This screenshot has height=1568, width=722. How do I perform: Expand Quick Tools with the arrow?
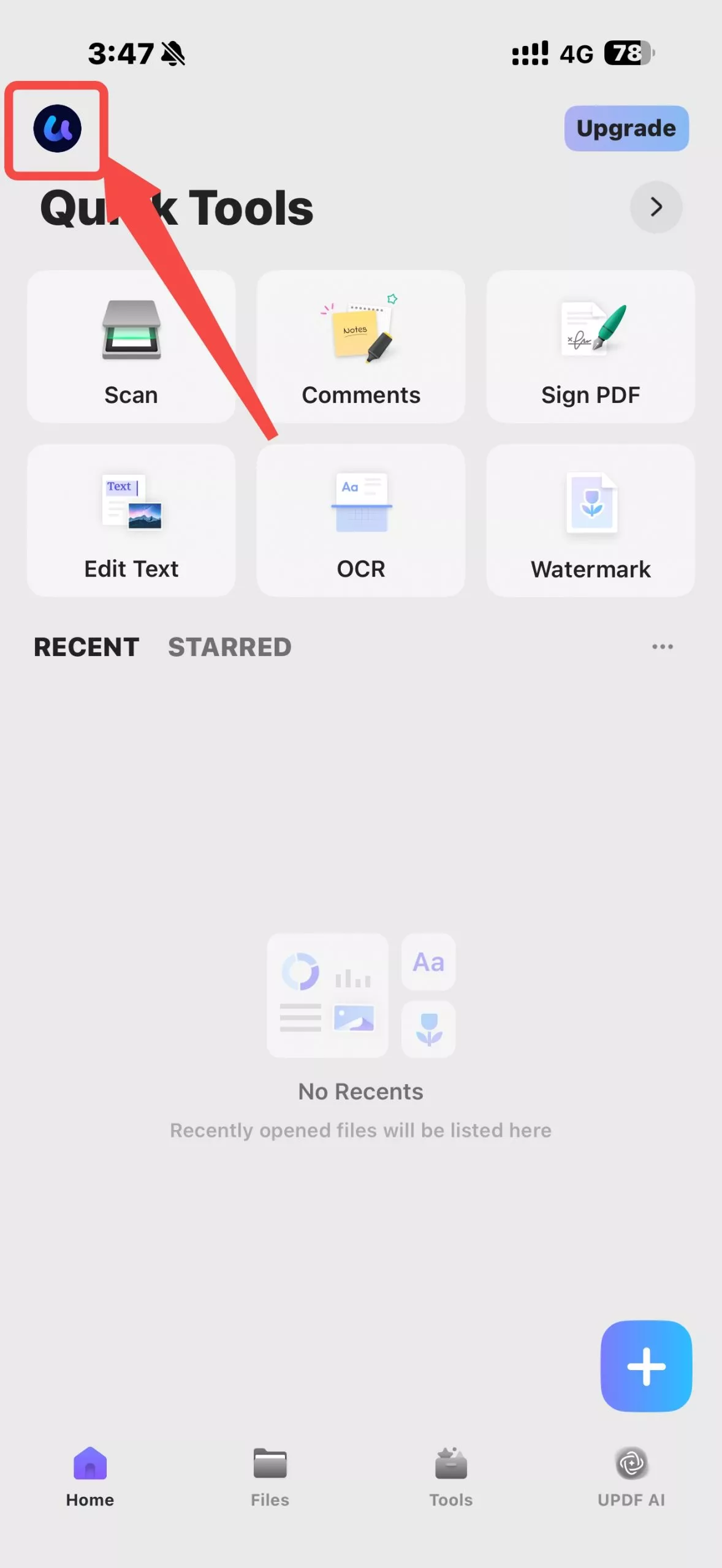656,207
